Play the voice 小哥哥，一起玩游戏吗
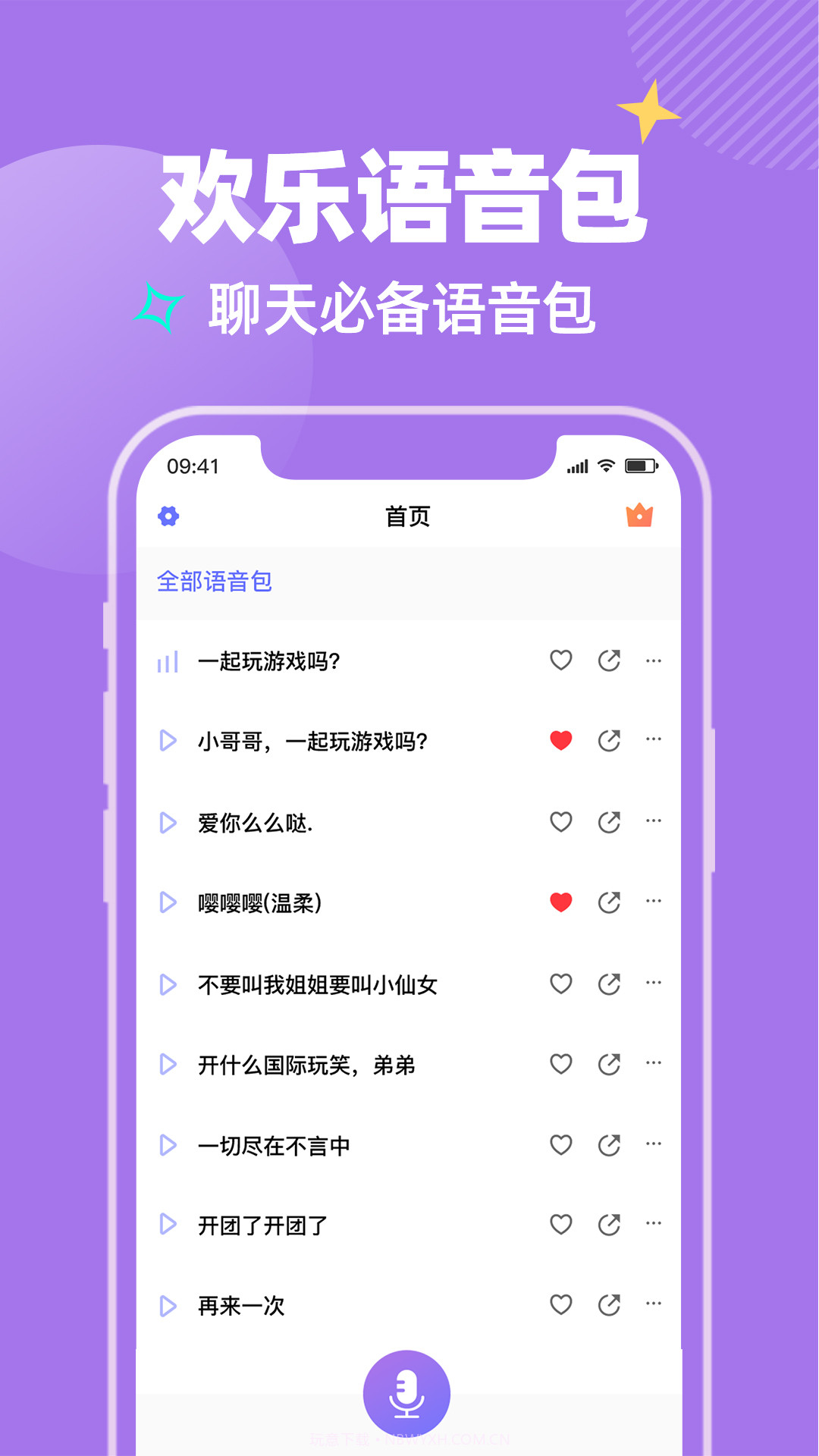 (168, 741)
